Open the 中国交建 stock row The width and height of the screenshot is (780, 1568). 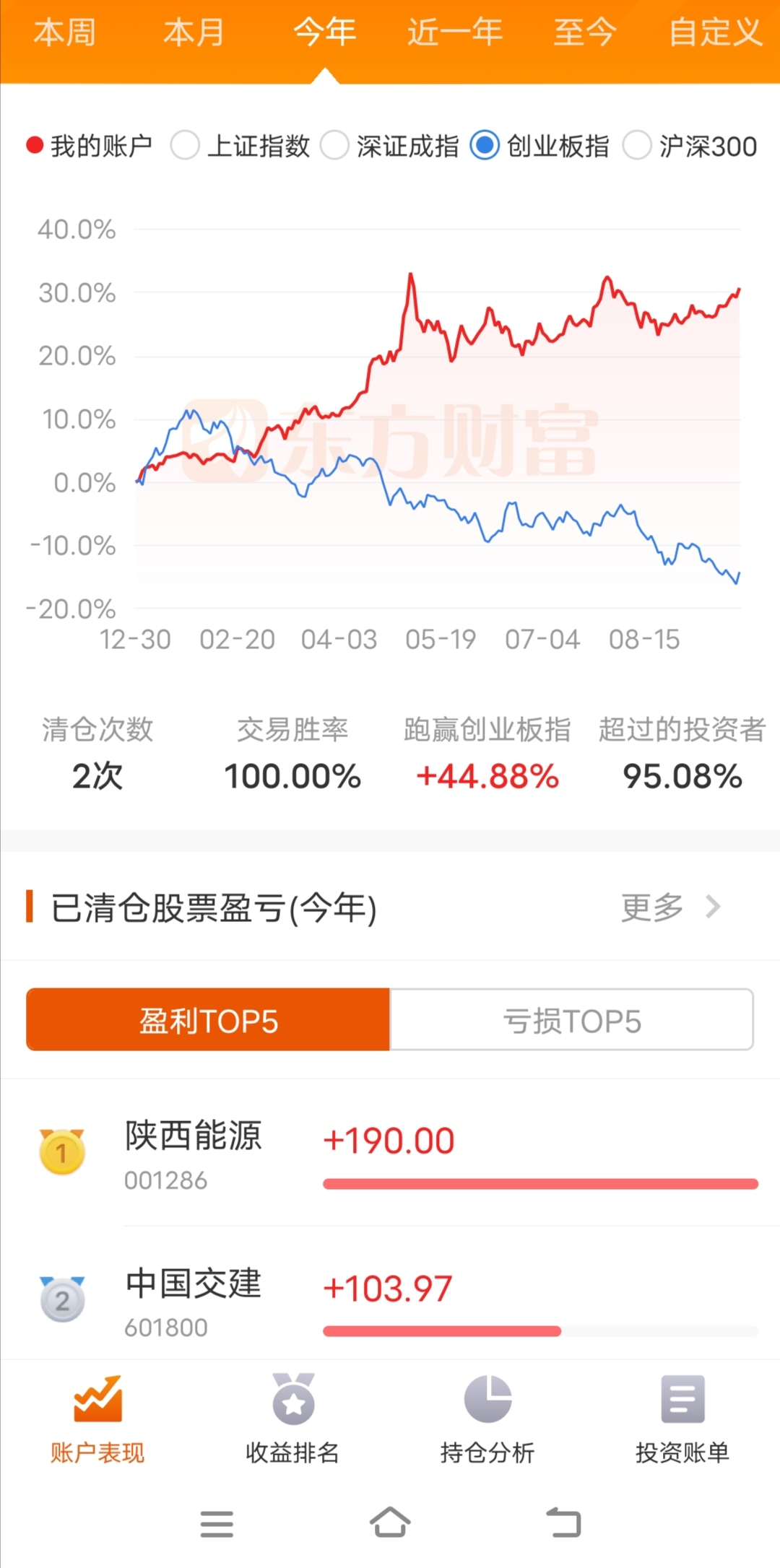coord(390,1301)
